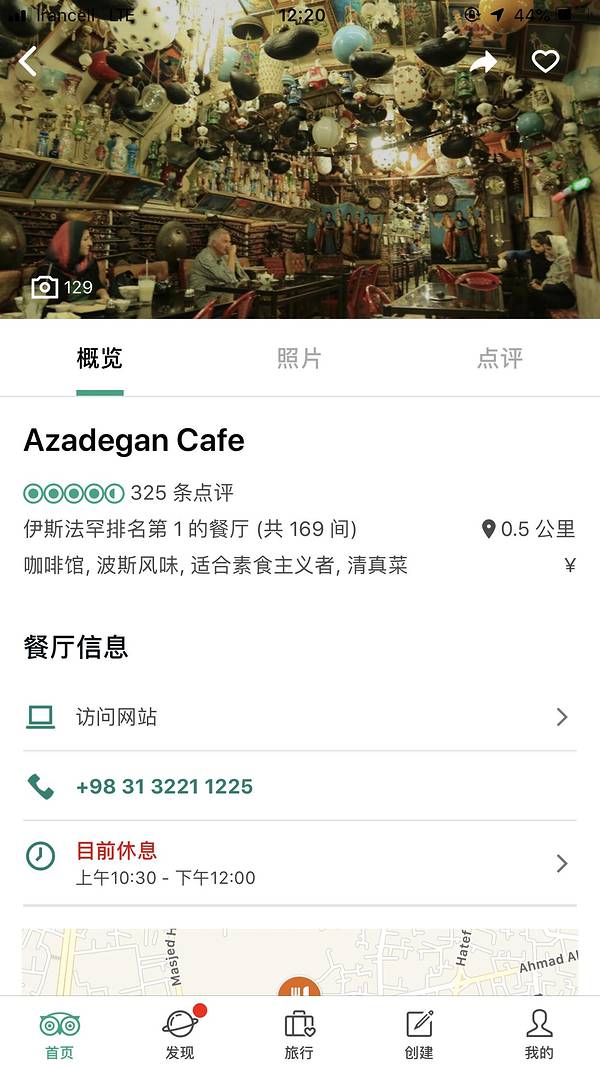Image resolution: width=600 pixels, height=1067 pixels.
Task: Select the 概览 tab
Action: (x=99, y=358)
